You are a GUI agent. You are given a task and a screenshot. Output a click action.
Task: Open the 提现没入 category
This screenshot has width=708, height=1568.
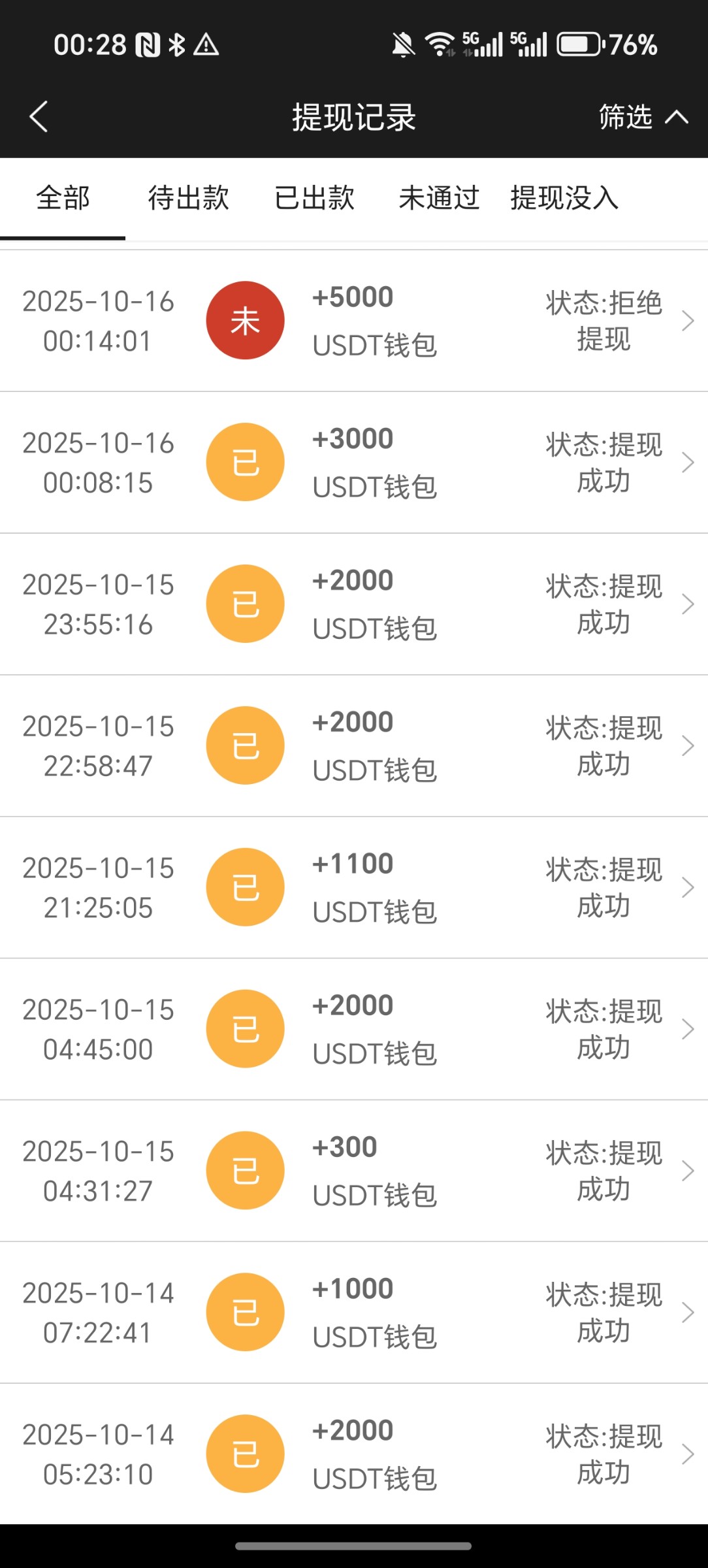pyautogui.click(x=562, y=198)
